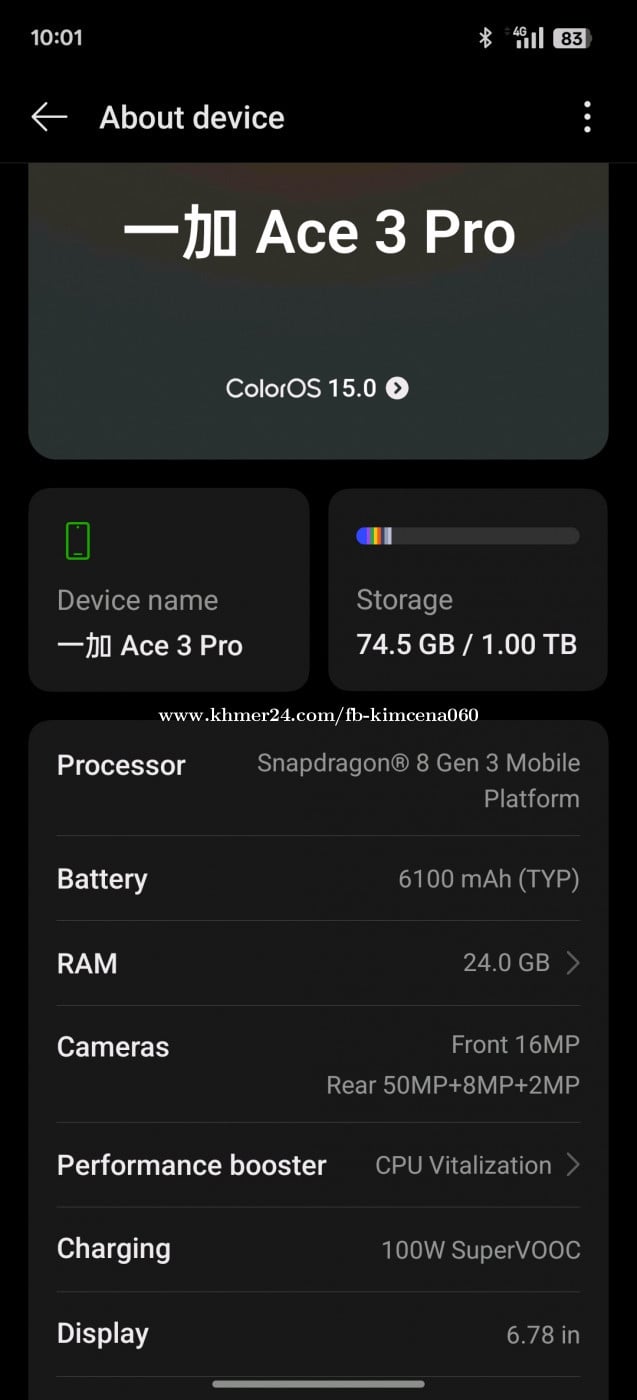This screenshot has width=637, height=1400.
Task: Open ColorOS 15.0 version details
Action: coord(317,388)
